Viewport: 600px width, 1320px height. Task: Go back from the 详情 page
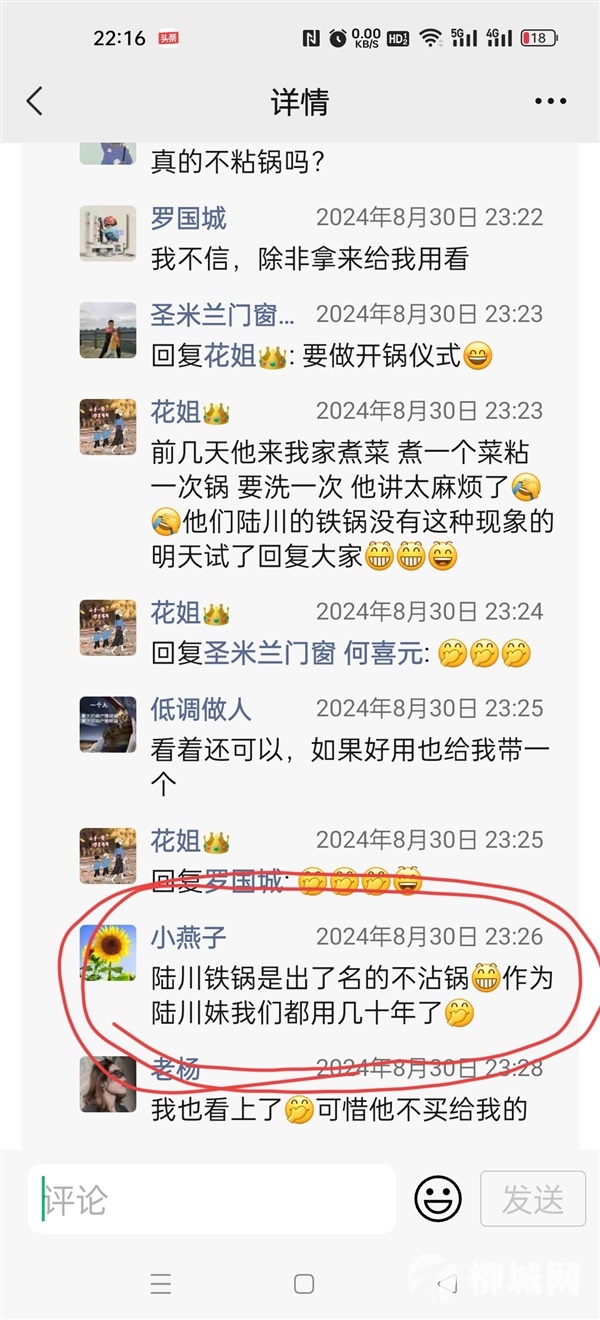(x=35, y=101)
